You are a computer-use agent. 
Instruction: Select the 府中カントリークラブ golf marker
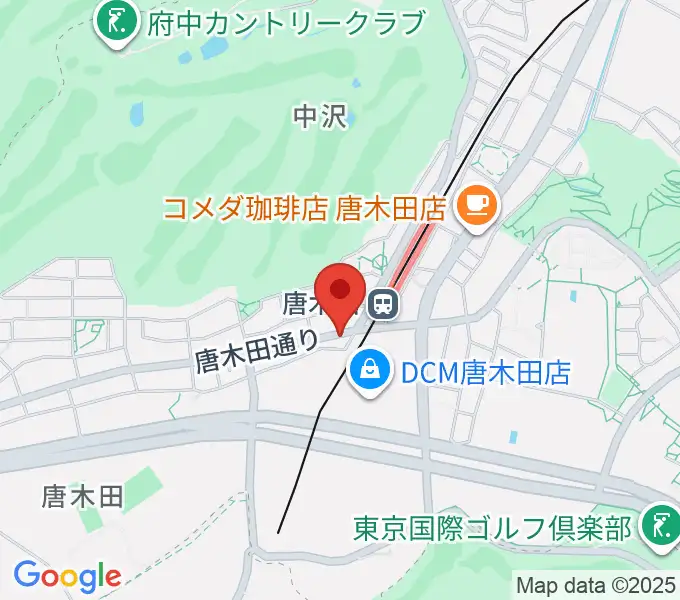(x=118, y=23)
